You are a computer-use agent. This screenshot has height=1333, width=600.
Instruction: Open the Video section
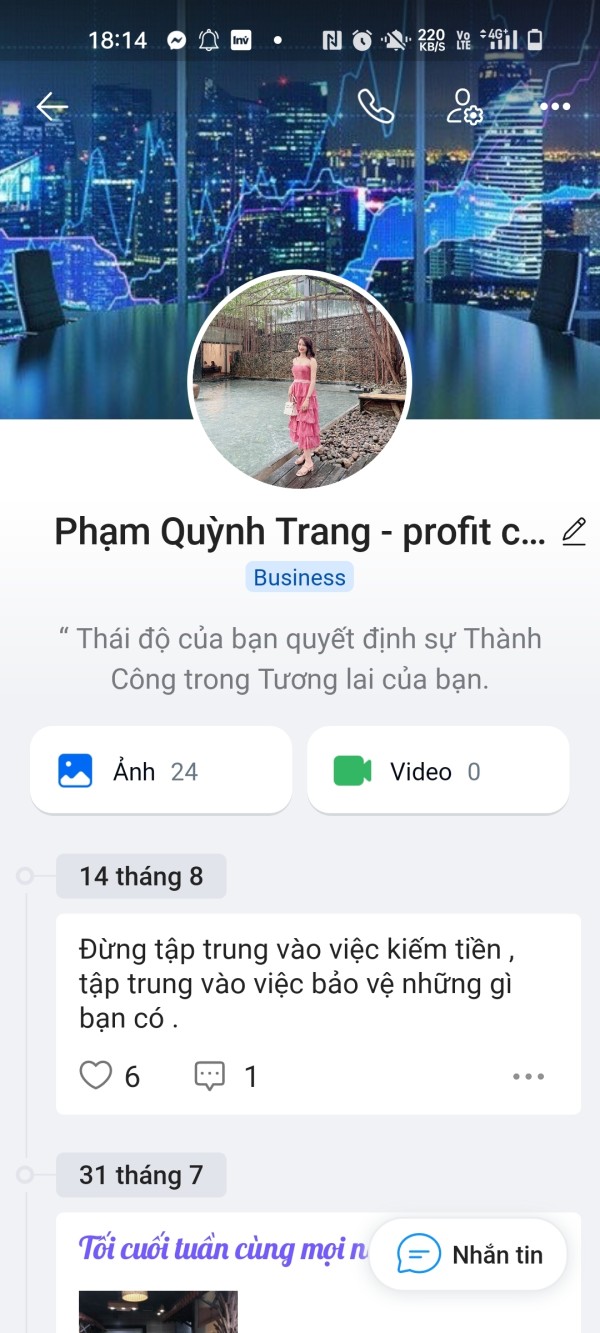point(438,770)
